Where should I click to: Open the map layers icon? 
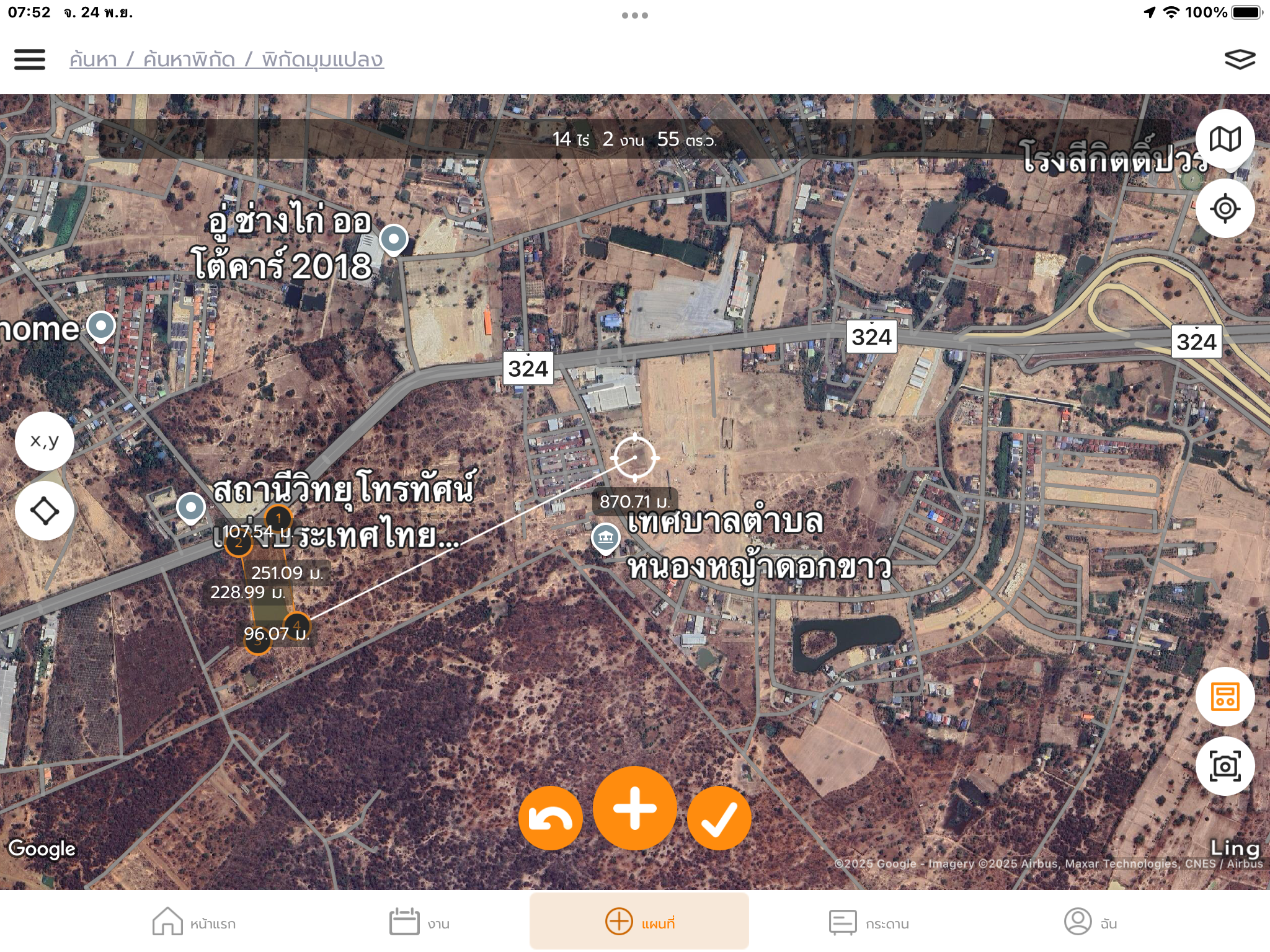pyautogui.click(x=1239, y=59)
